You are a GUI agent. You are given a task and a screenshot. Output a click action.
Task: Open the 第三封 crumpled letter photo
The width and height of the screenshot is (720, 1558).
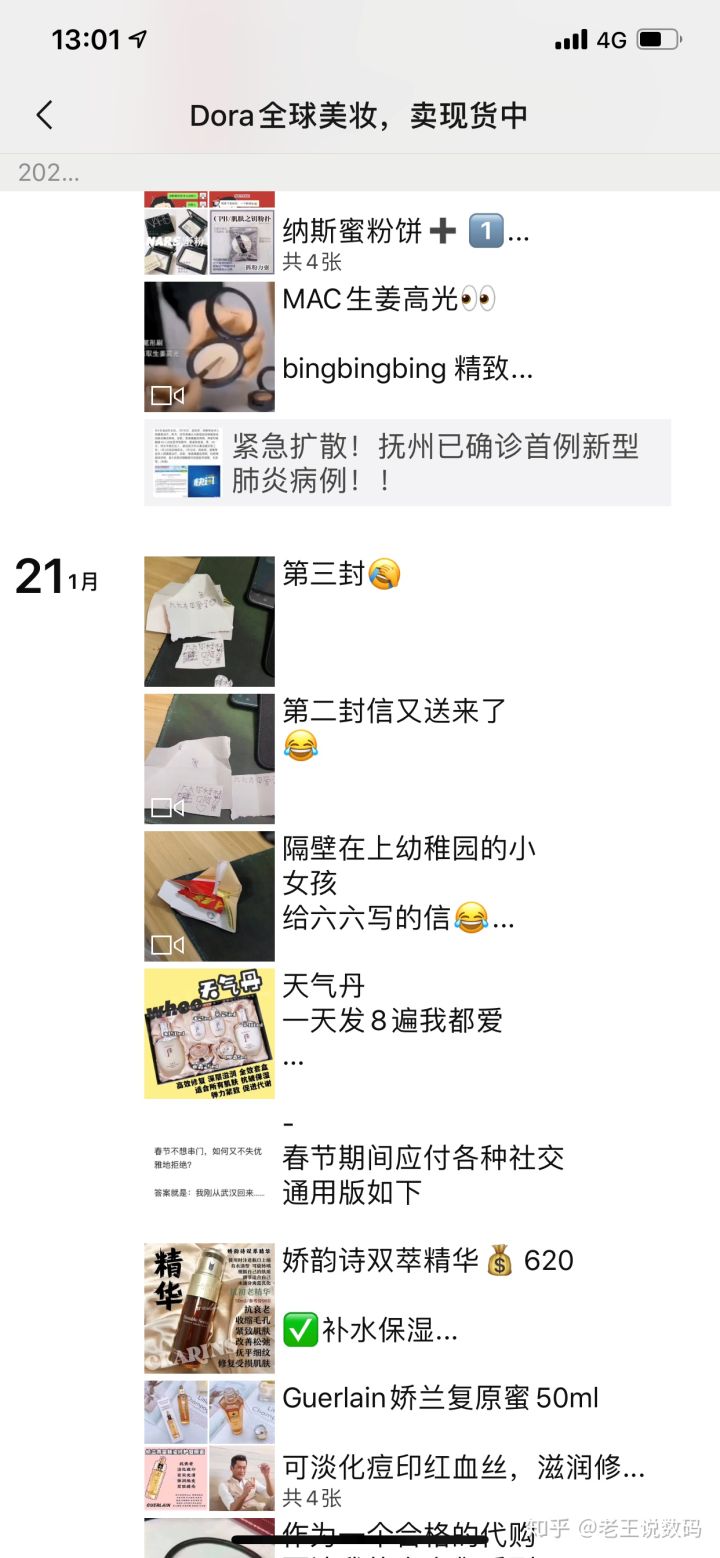click(x=208, y=620)
